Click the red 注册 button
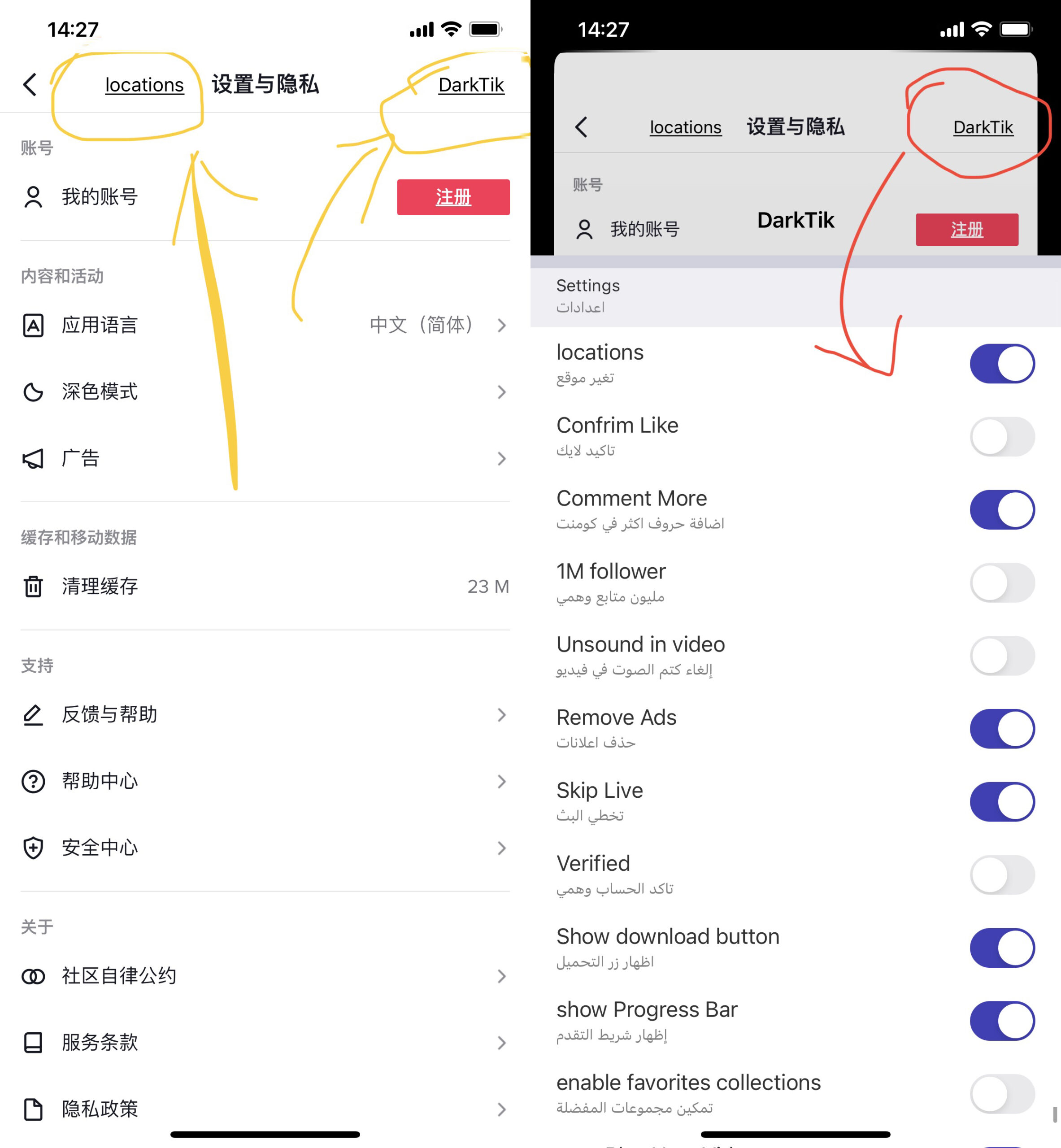 click(x=453, y=197)
